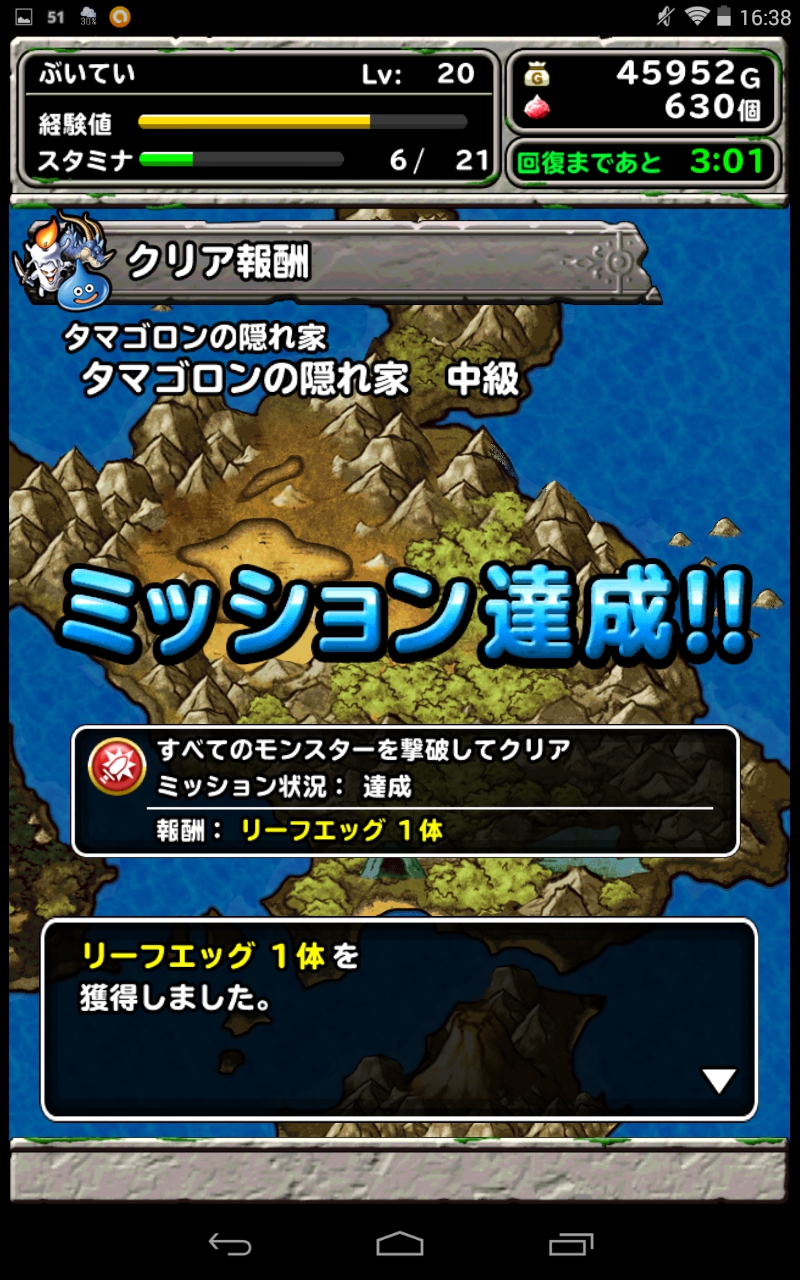Image resolution: width=800 pixels, height=1280 pixels.
Task: Return to the Android home screen
Action: [400, 1243]
